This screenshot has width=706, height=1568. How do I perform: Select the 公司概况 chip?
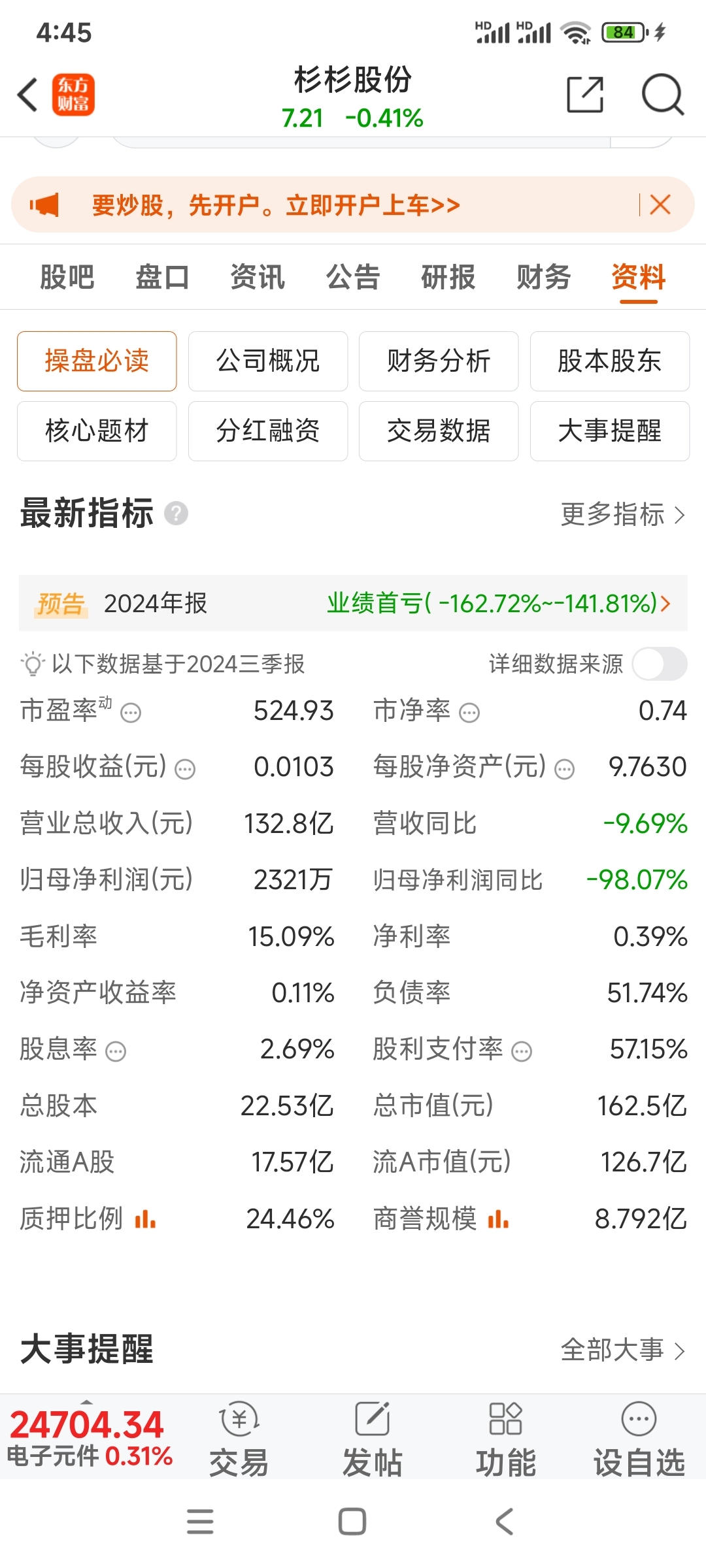click(x=268, y=361)
